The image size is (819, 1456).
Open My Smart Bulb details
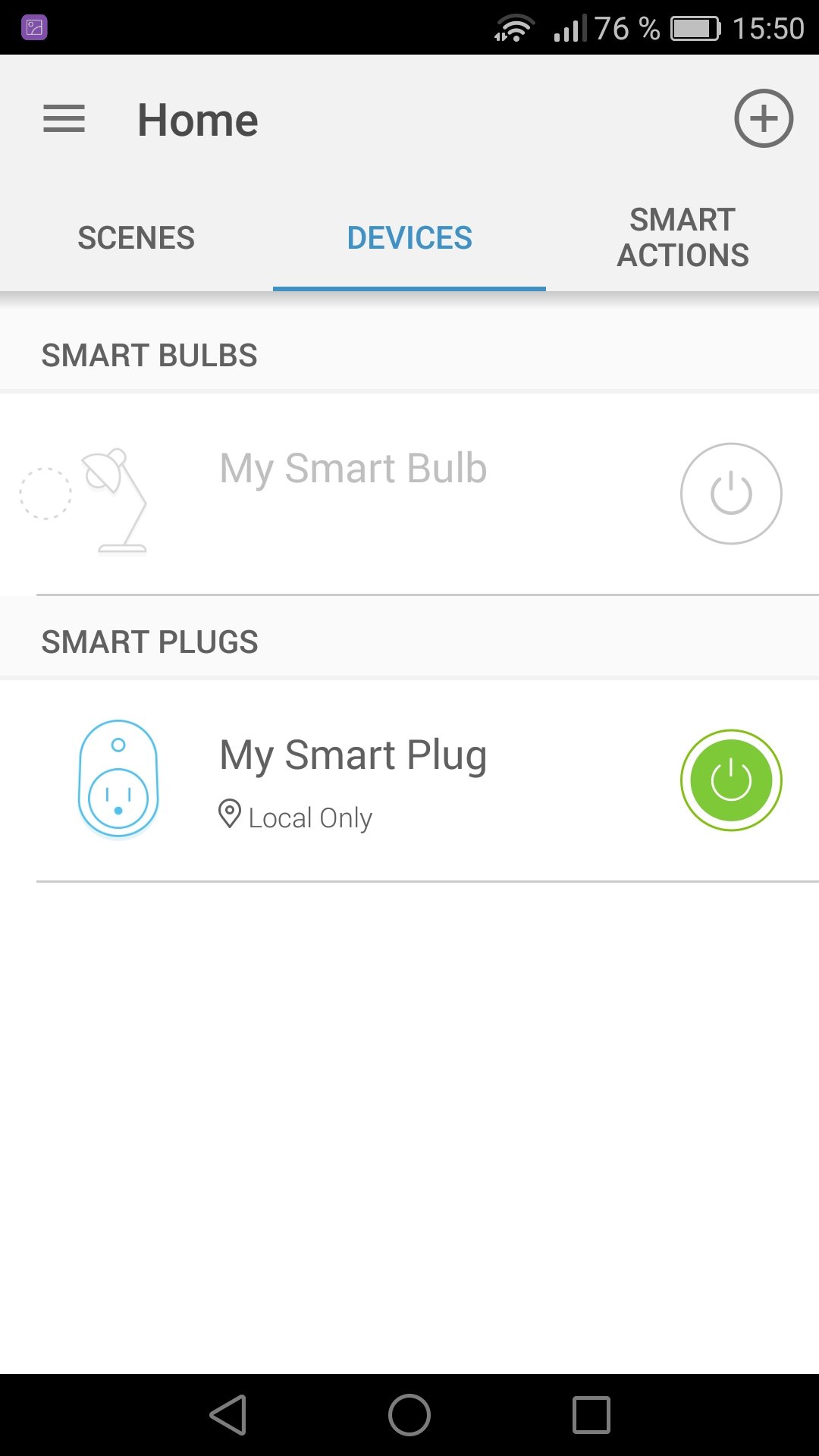353,469
